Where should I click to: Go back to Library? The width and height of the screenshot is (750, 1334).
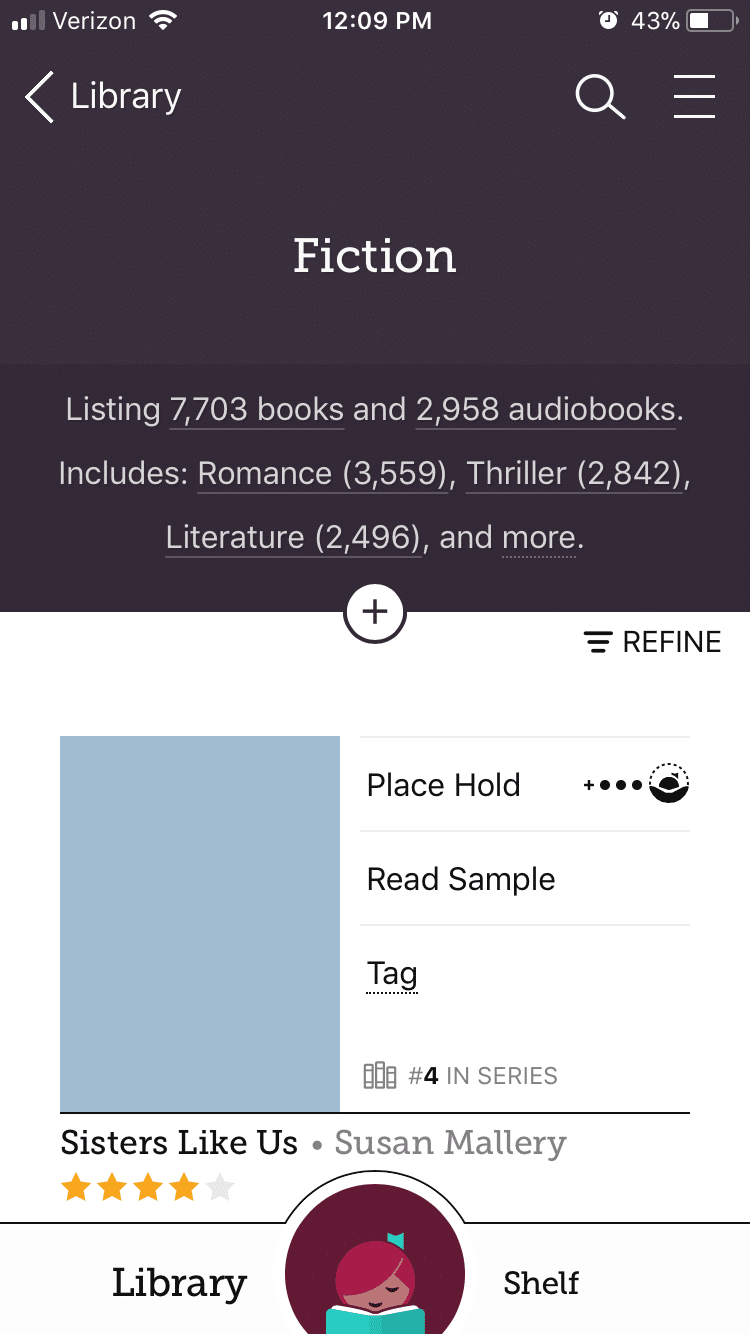click(103, 97)
